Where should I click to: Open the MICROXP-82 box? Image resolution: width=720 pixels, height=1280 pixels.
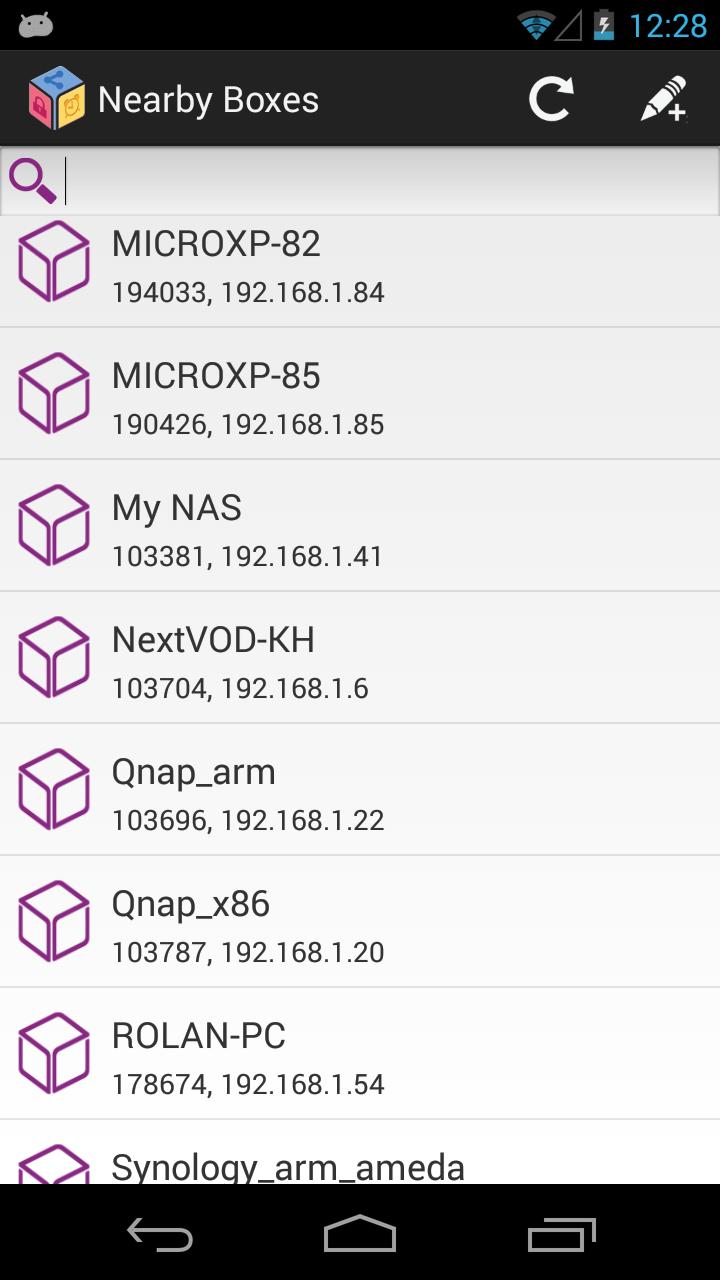[x=360, y=268]
